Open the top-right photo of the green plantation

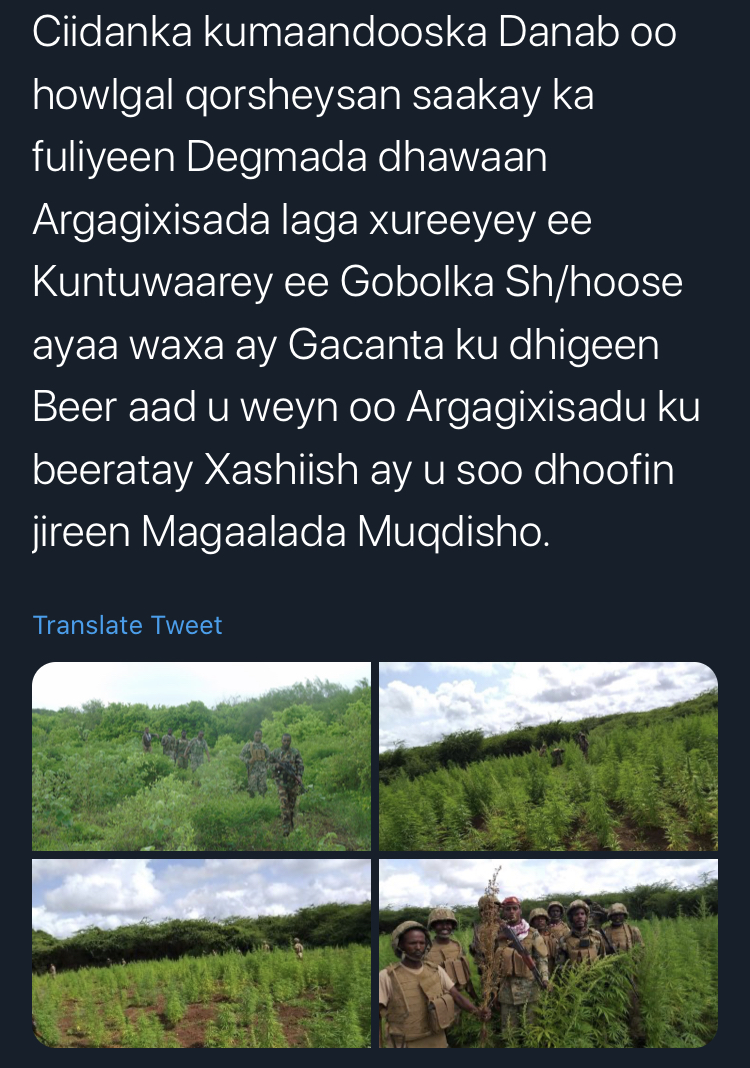(x=548, y=756)
